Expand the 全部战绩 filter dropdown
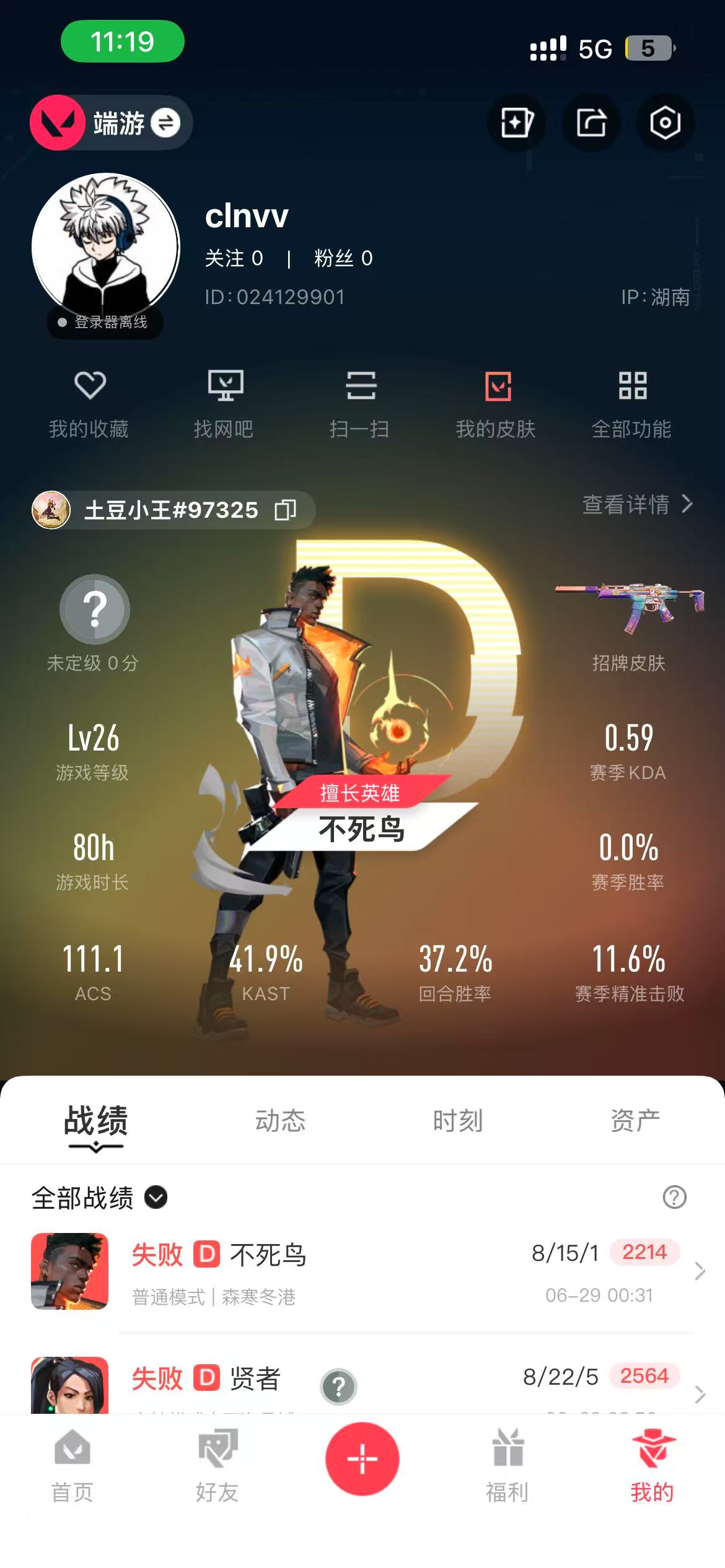This screenshot has height=1568, width=725. 156,1197
